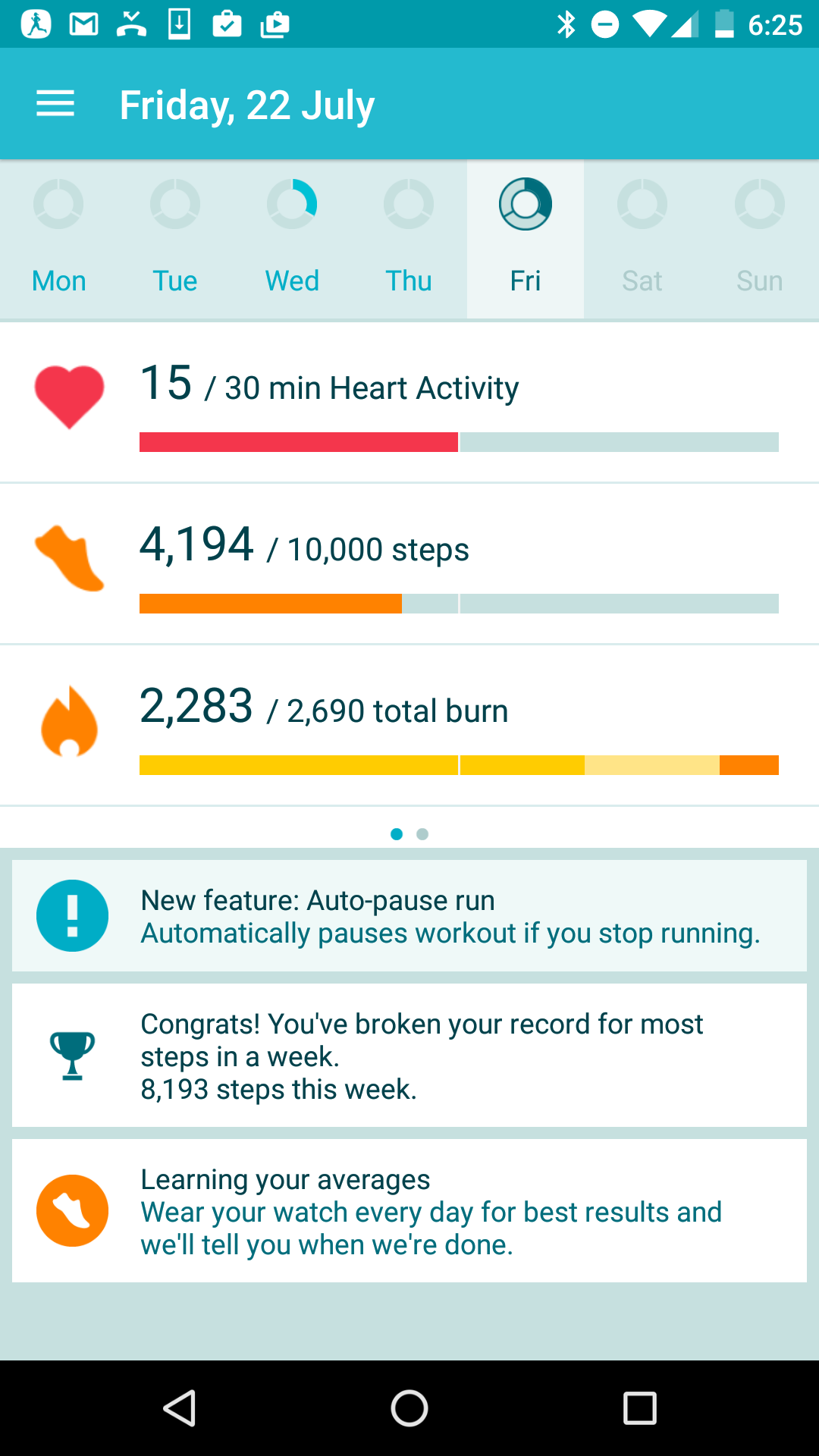Open the weekly steps record card
Viewport: 819px width, 1456px height.
click(409, 1056)
